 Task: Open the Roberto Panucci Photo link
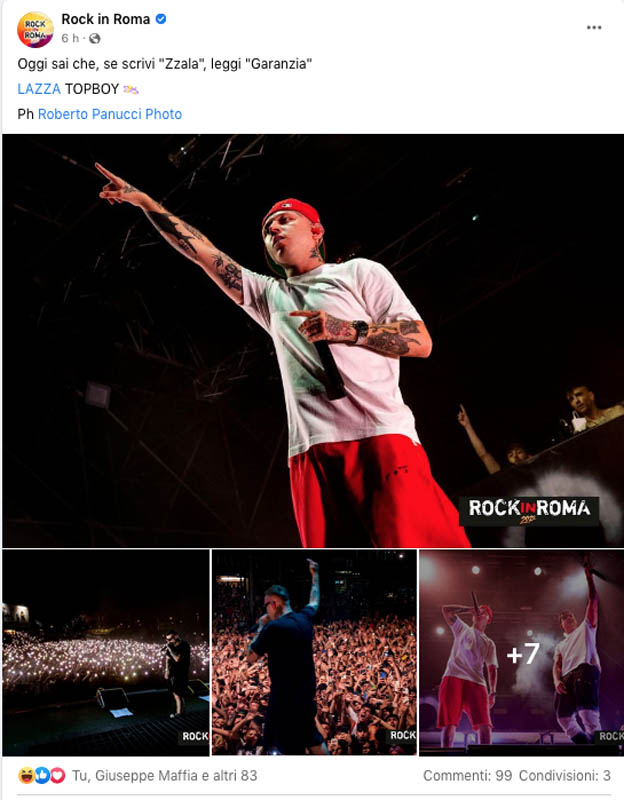[x=110, y=114]
